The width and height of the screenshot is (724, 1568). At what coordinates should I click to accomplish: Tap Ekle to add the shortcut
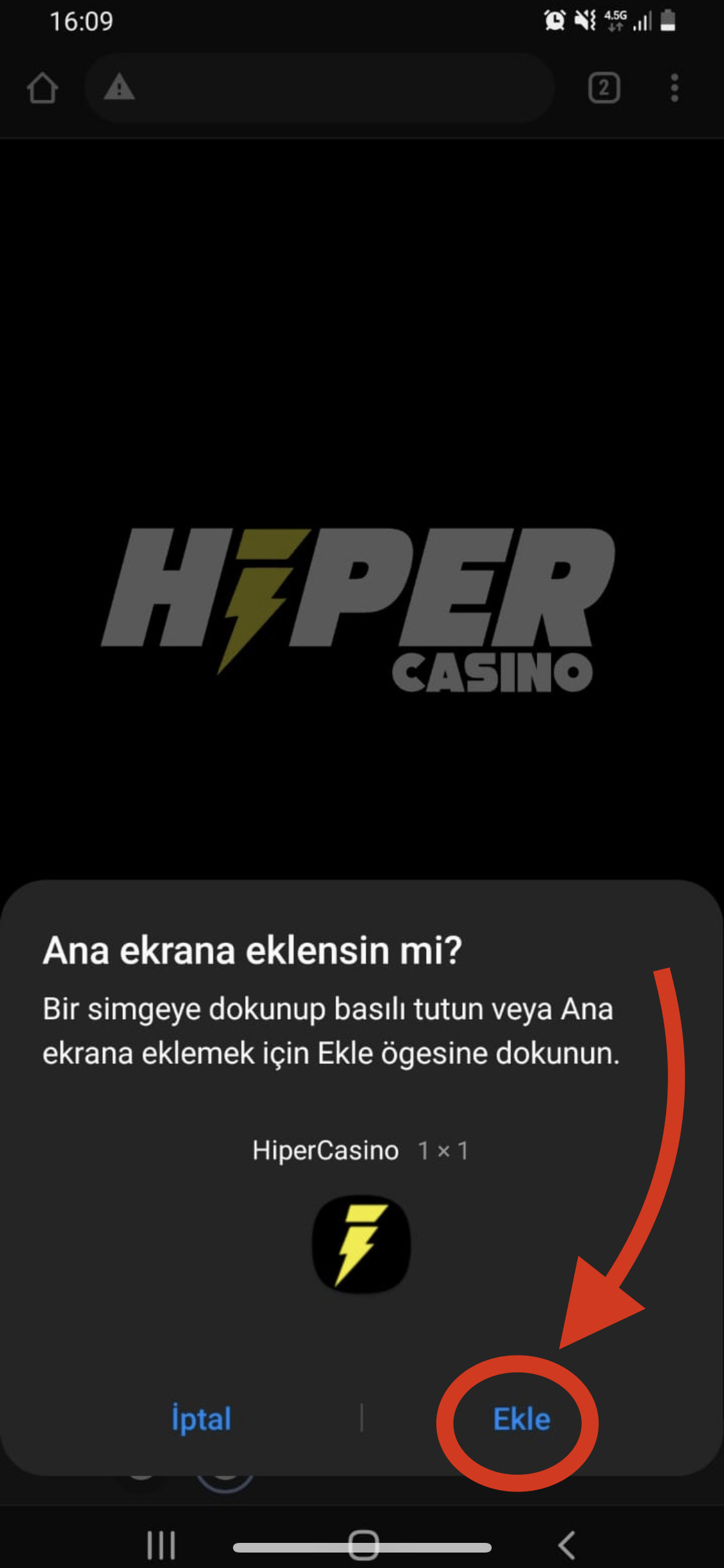[x=521, y=1419]
